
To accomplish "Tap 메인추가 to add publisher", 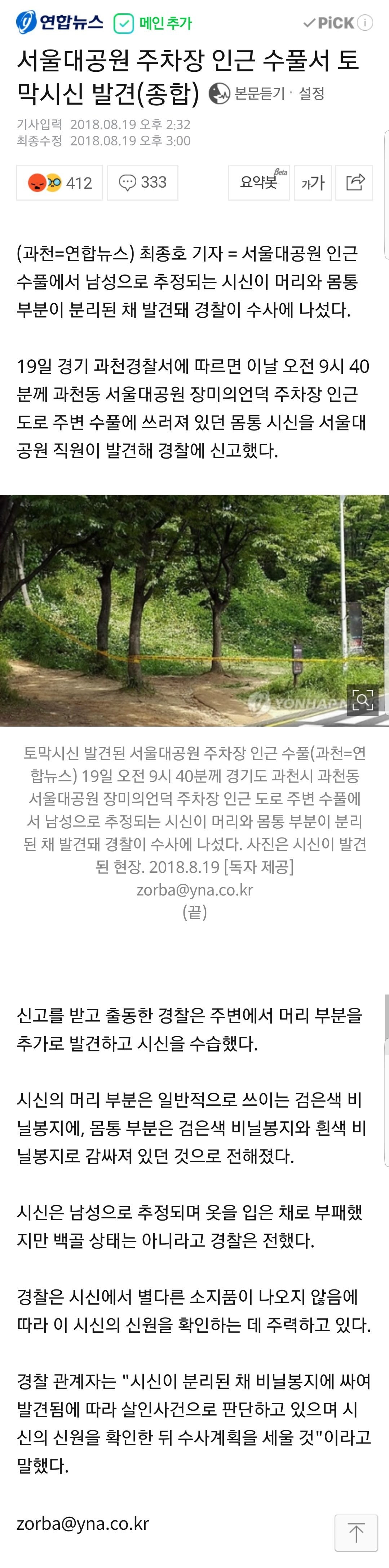I will (153, 24).
